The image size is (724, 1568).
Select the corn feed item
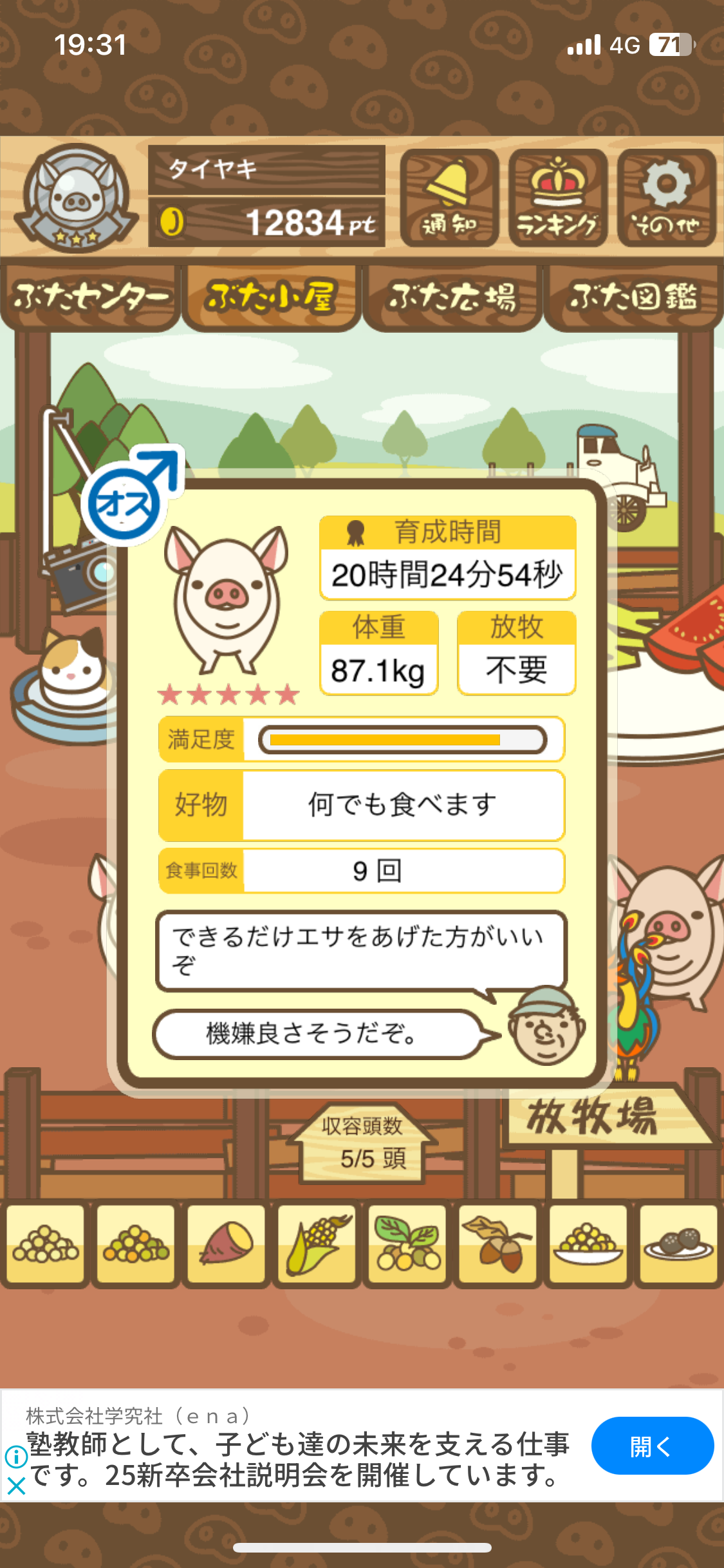(317, 1244)
